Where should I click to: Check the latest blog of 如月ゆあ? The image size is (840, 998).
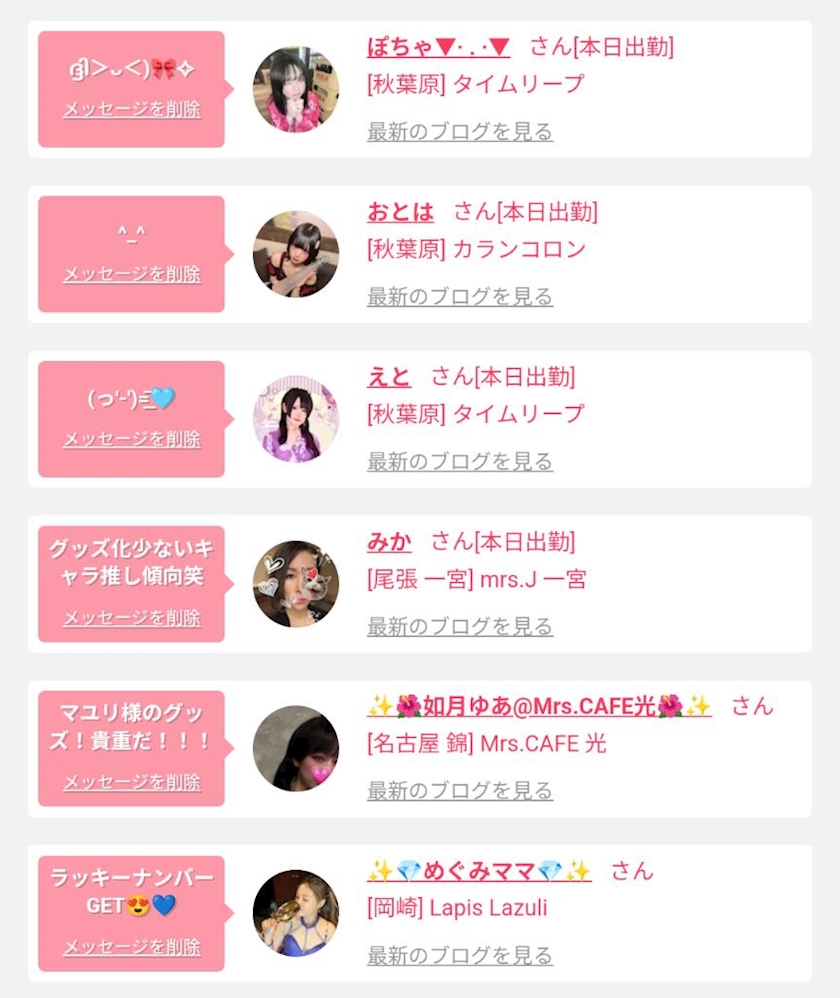[459, 791]
